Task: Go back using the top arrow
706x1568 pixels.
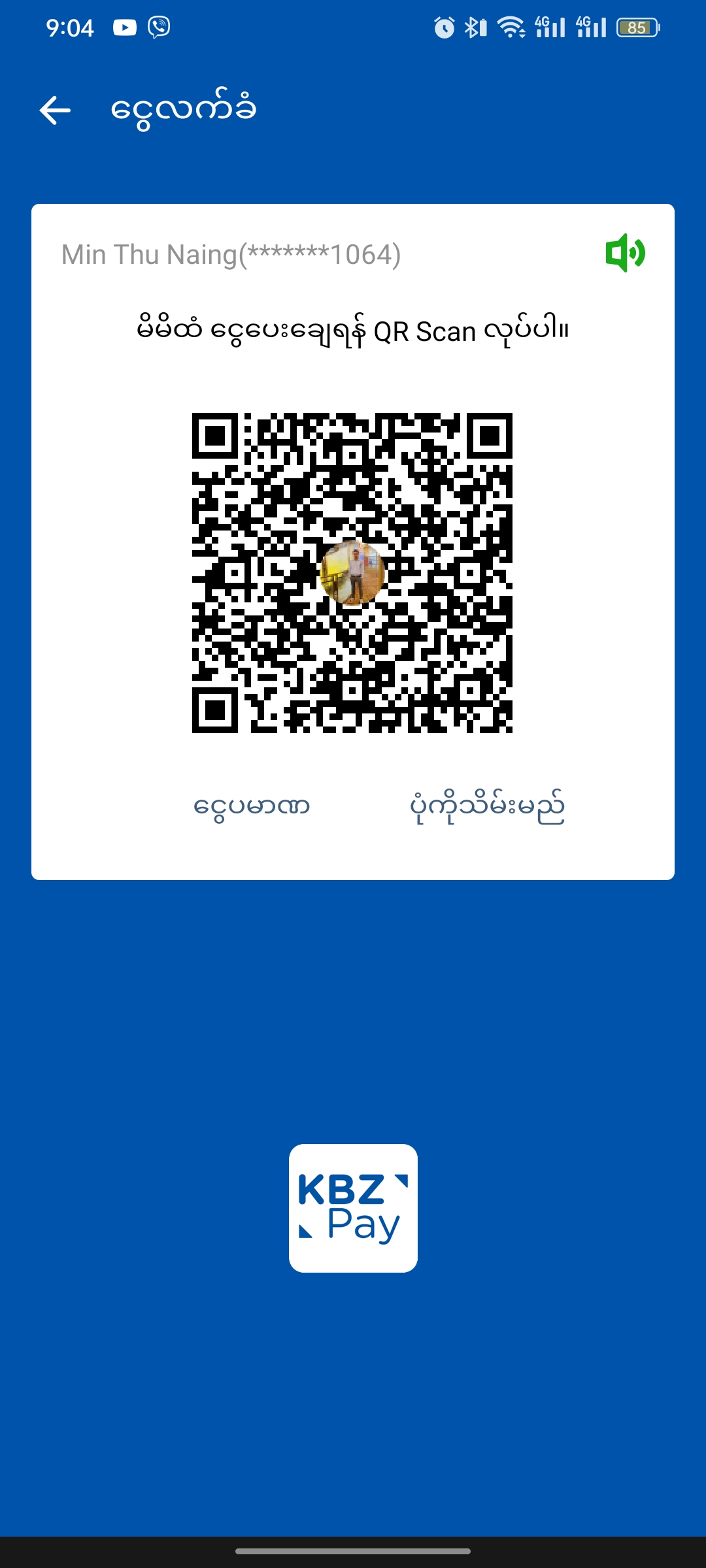Action: [x=55, y=110]
